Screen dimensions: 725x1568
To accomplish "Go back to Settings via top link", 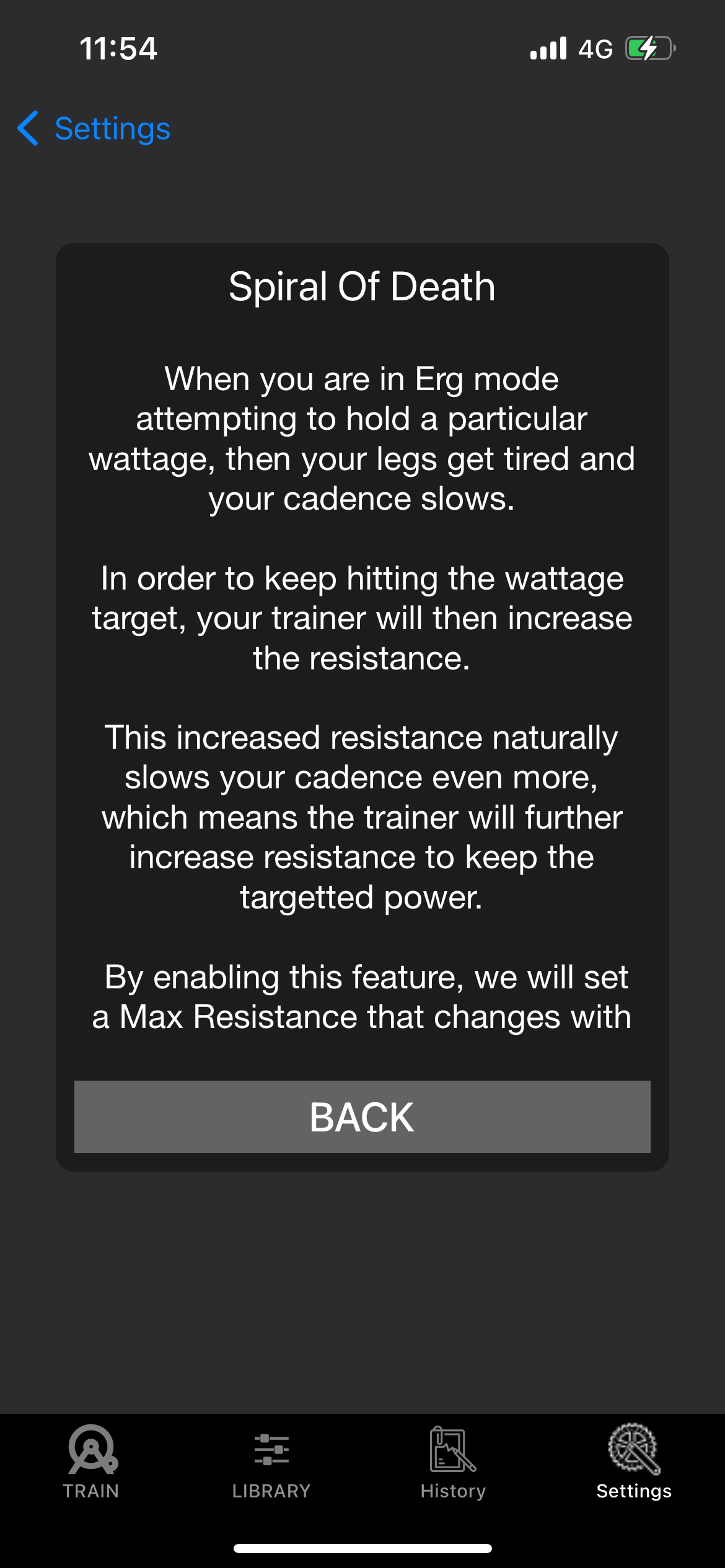I will (x=94, y=129).
